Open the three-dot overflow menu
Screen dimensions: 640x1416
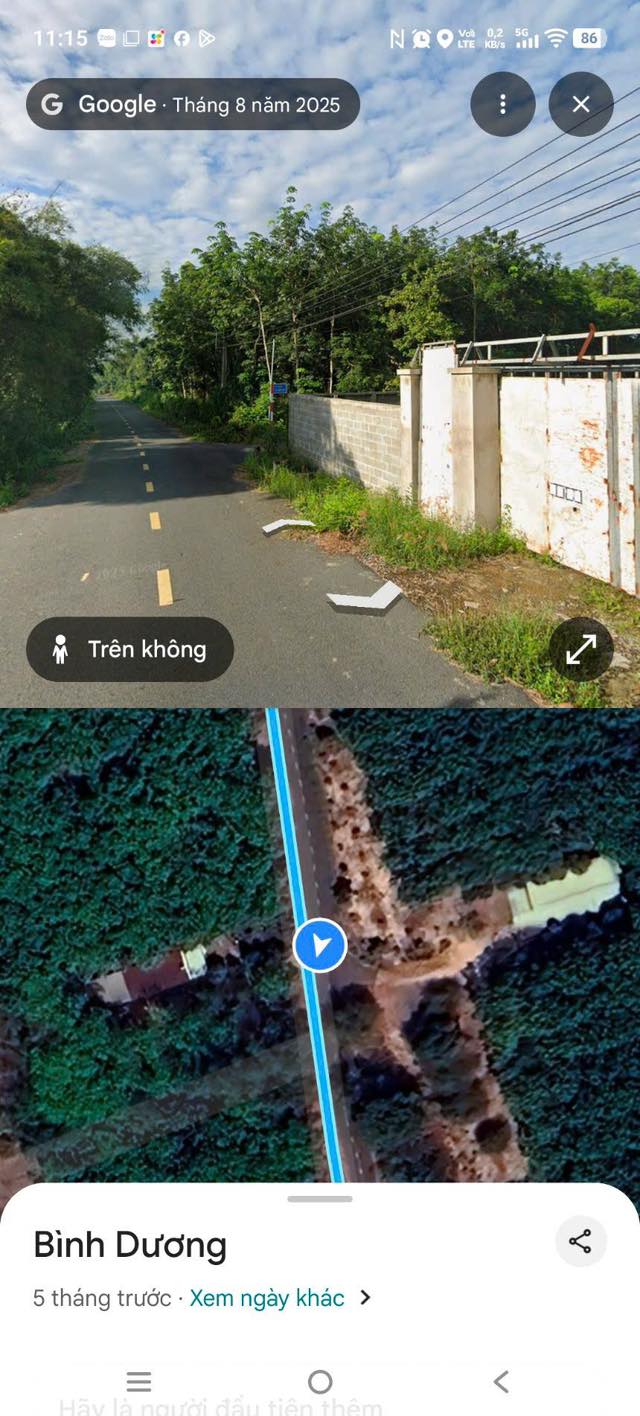click(x=503, y=104)
